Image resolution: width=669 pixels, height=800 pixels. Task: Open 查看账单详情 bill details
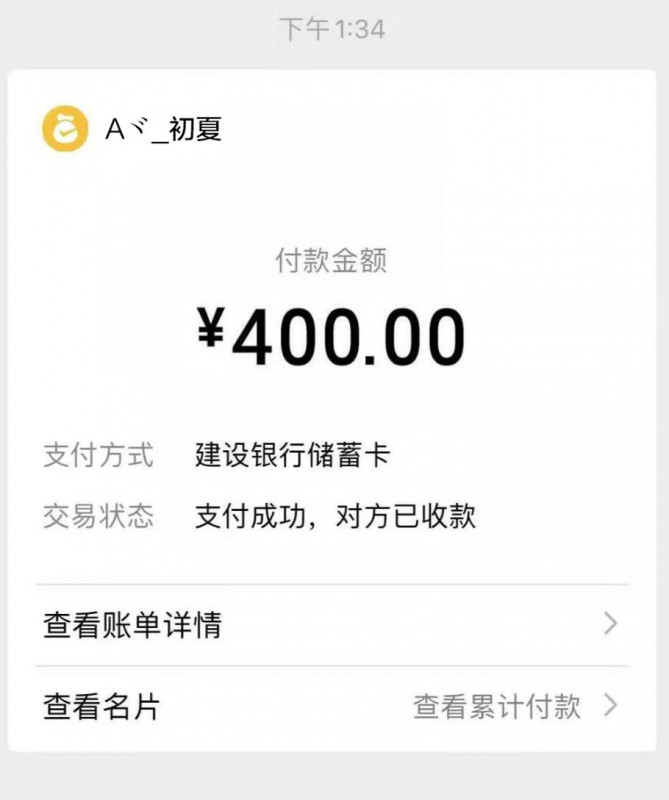click(x=132, y=626)
